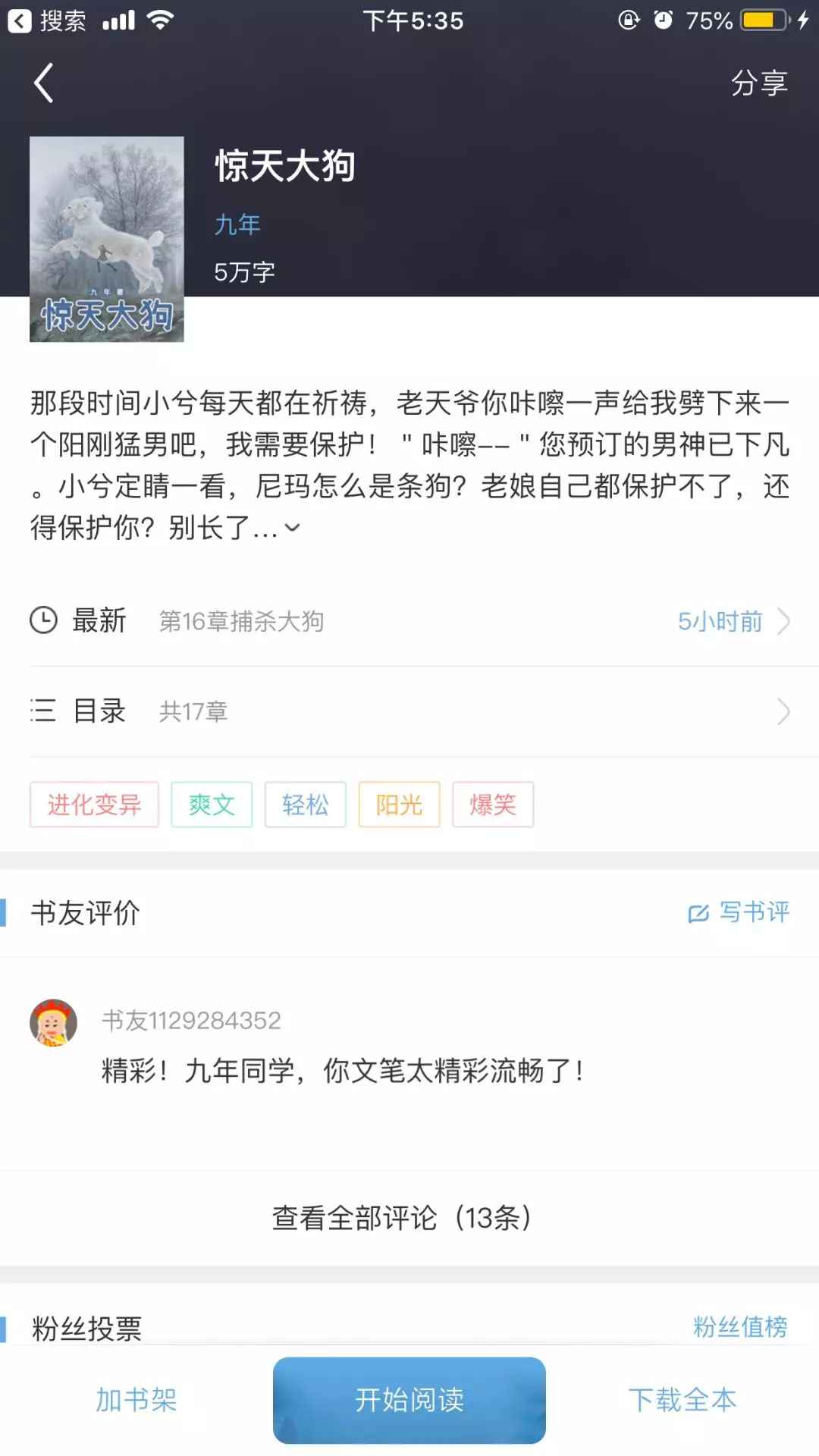Open the 粉丝值榜 ranking

[x=740, y=1327]
